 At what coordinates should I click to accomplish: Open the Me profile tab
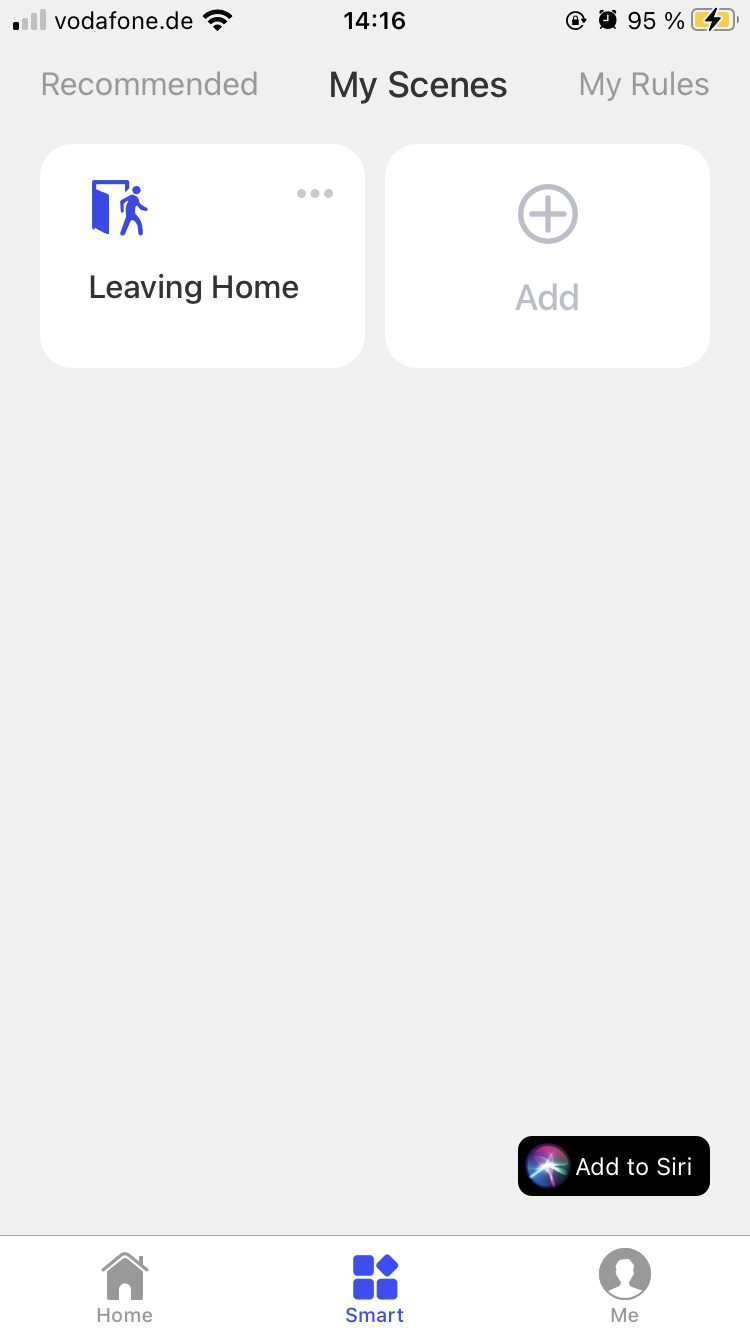click(624, 1288)
